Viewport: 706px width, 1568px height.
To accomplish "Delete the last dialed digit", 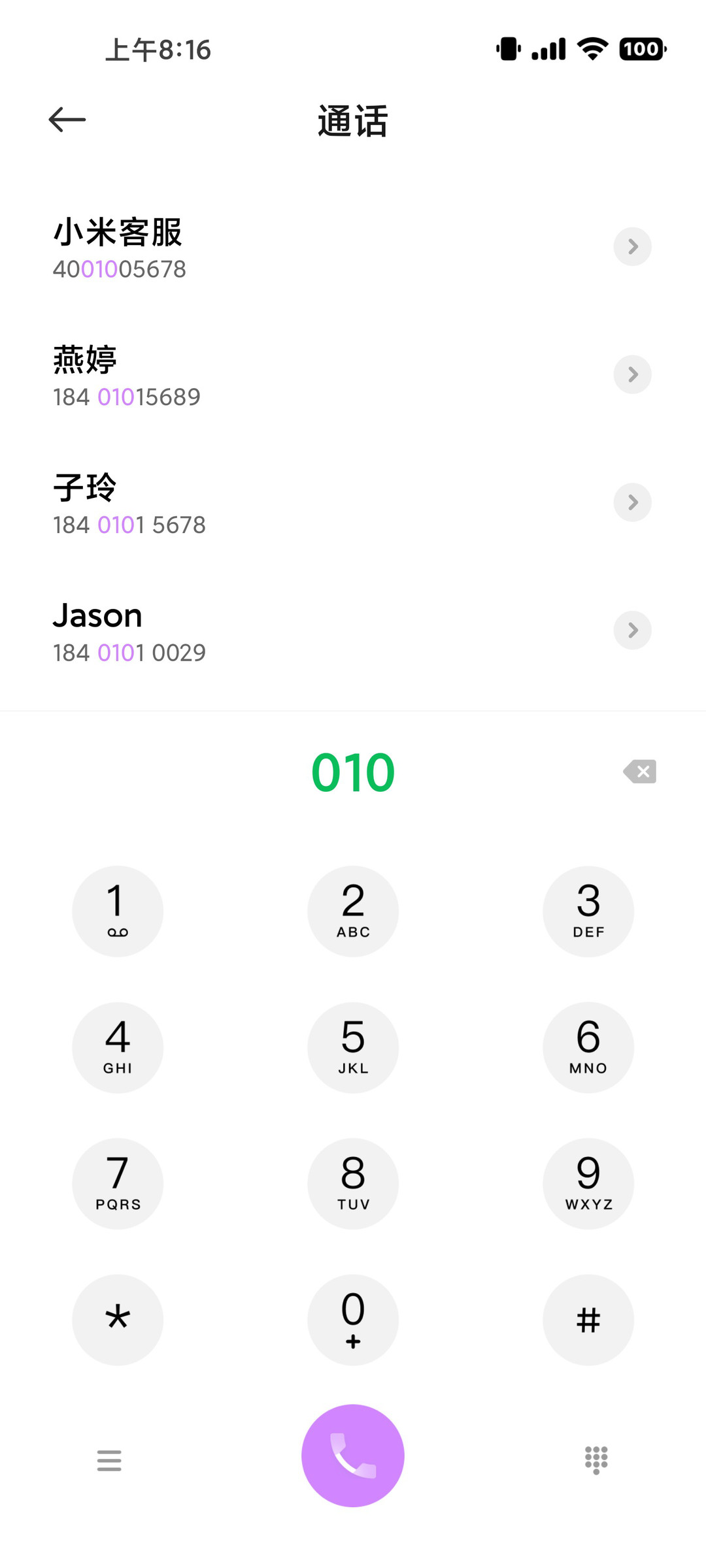I will point(640,772).
